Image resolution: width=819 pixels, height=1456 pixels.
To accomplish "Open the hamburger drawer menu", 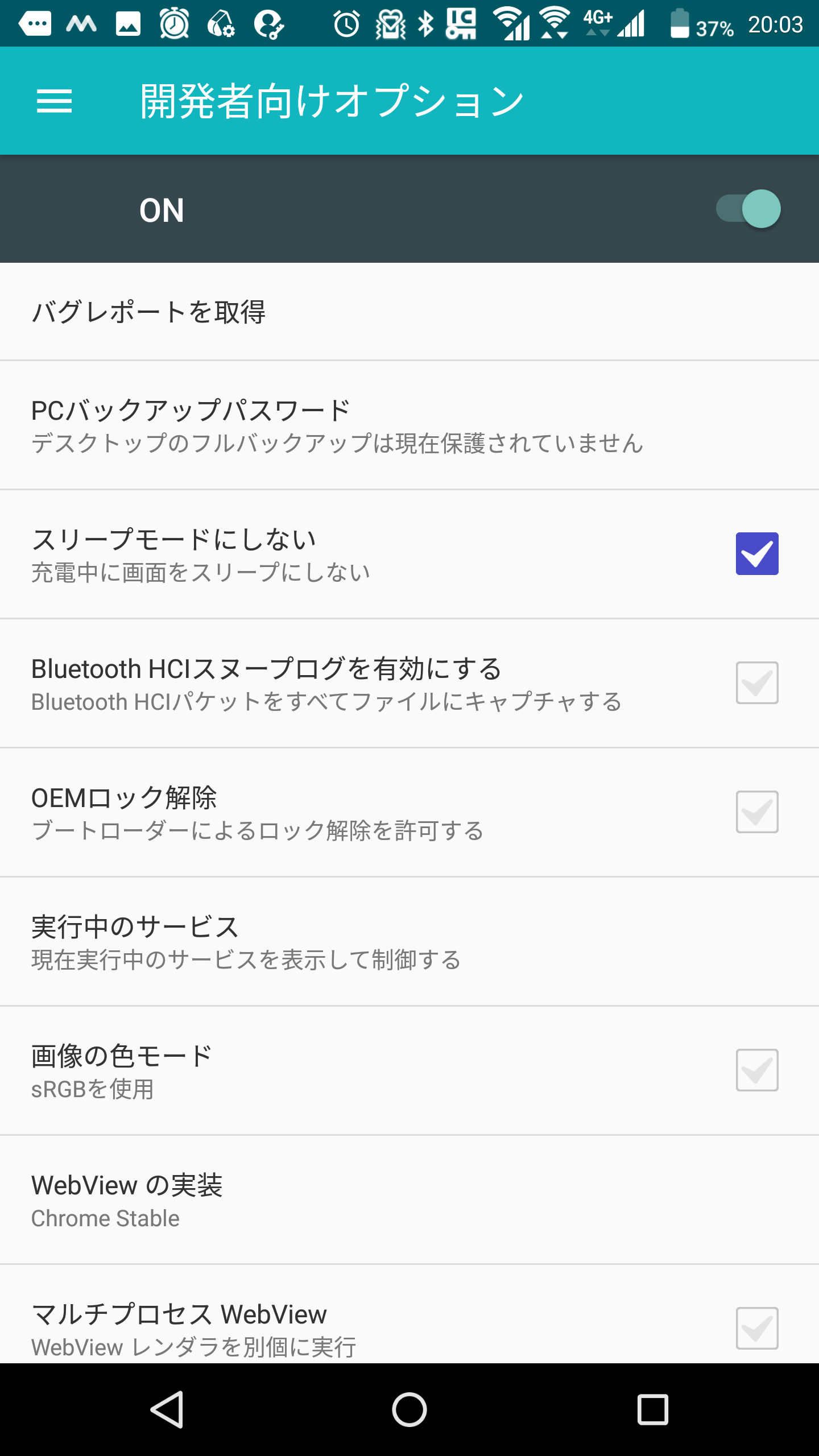I will click(55, 101).
